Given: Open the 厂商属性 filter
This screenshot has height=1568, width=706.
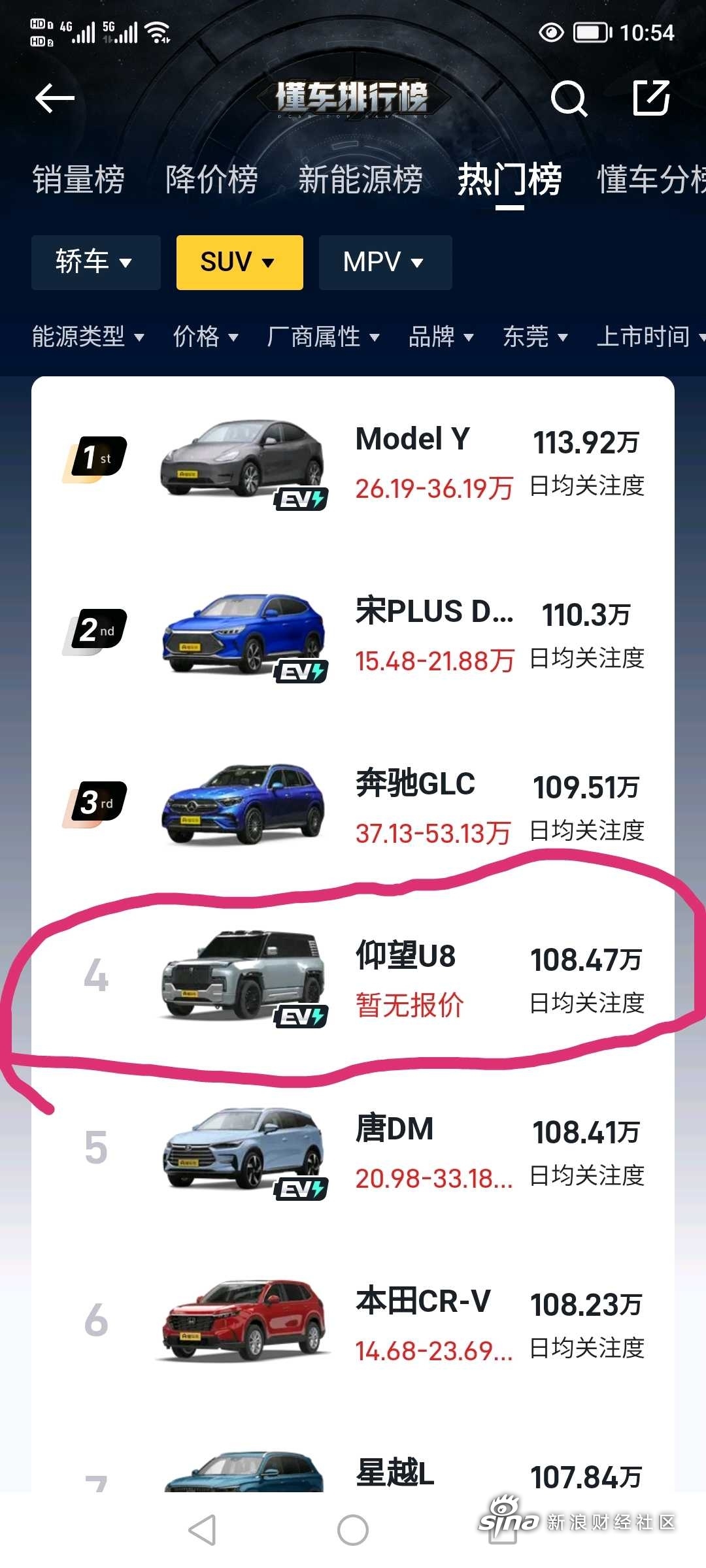Looking at the screenshot, I should 323,337.
